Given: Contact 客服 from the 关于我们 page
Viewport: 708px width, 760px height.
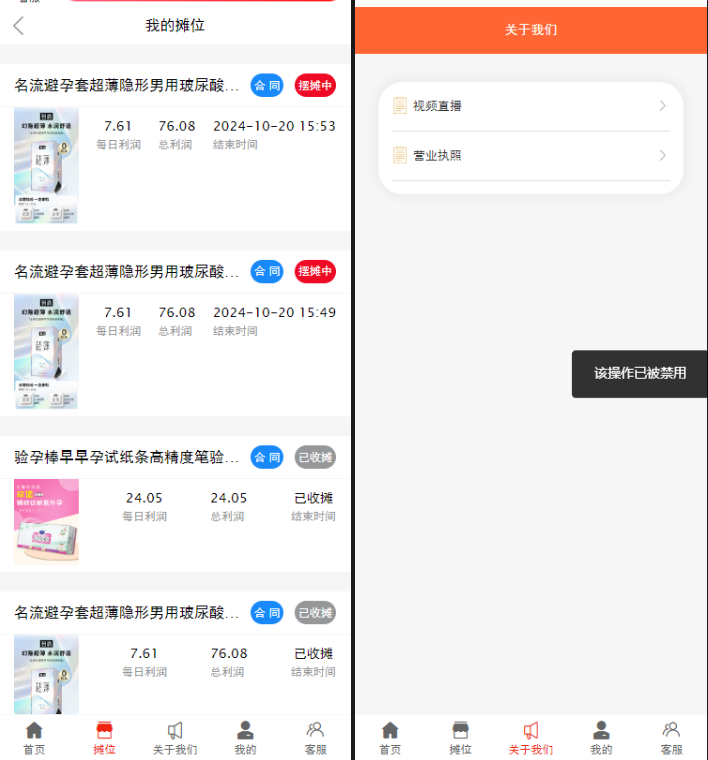Looking at the screenshot, I should pos(671,738).
